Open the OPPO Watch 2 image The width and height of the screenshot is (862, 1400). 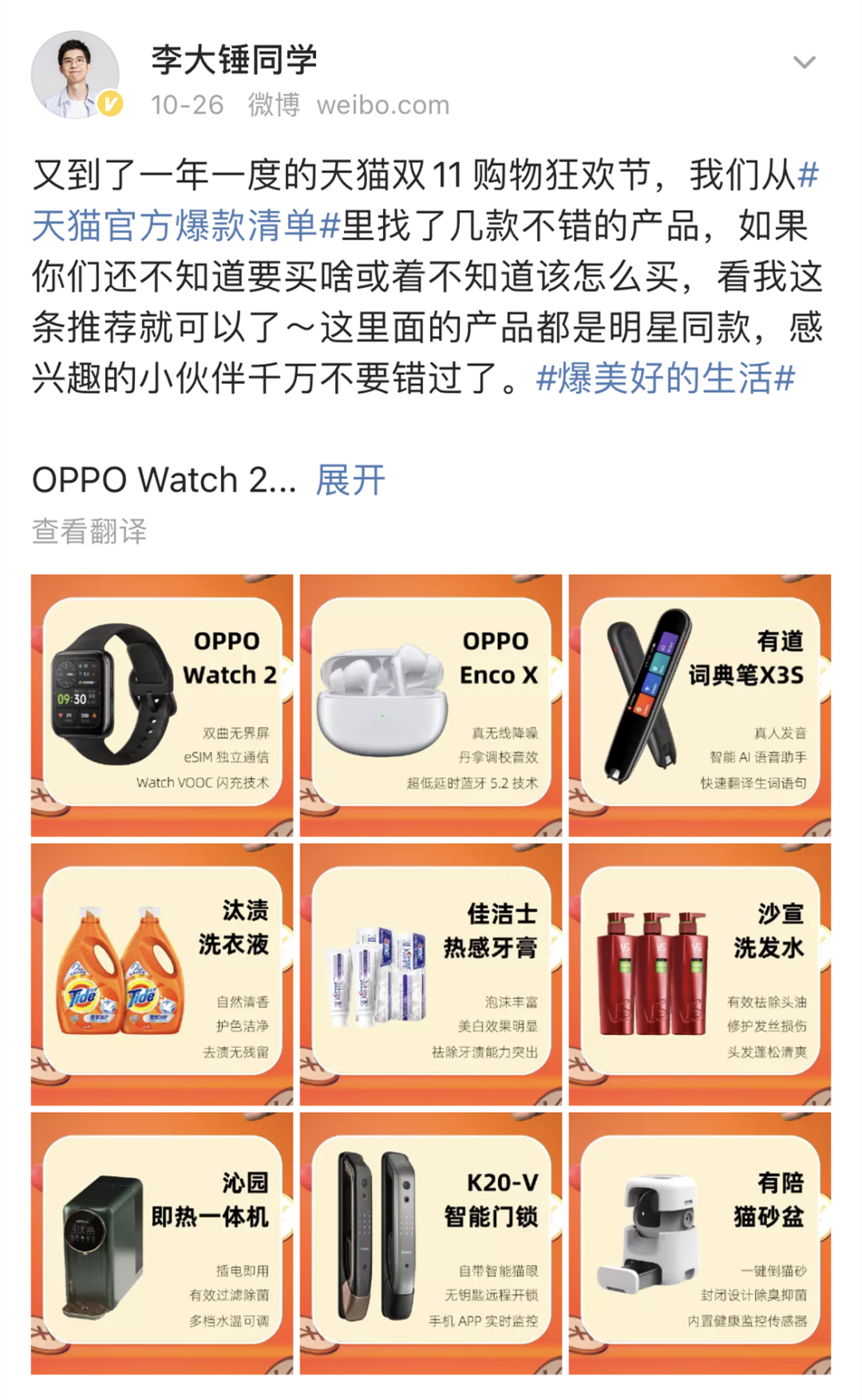162,705
